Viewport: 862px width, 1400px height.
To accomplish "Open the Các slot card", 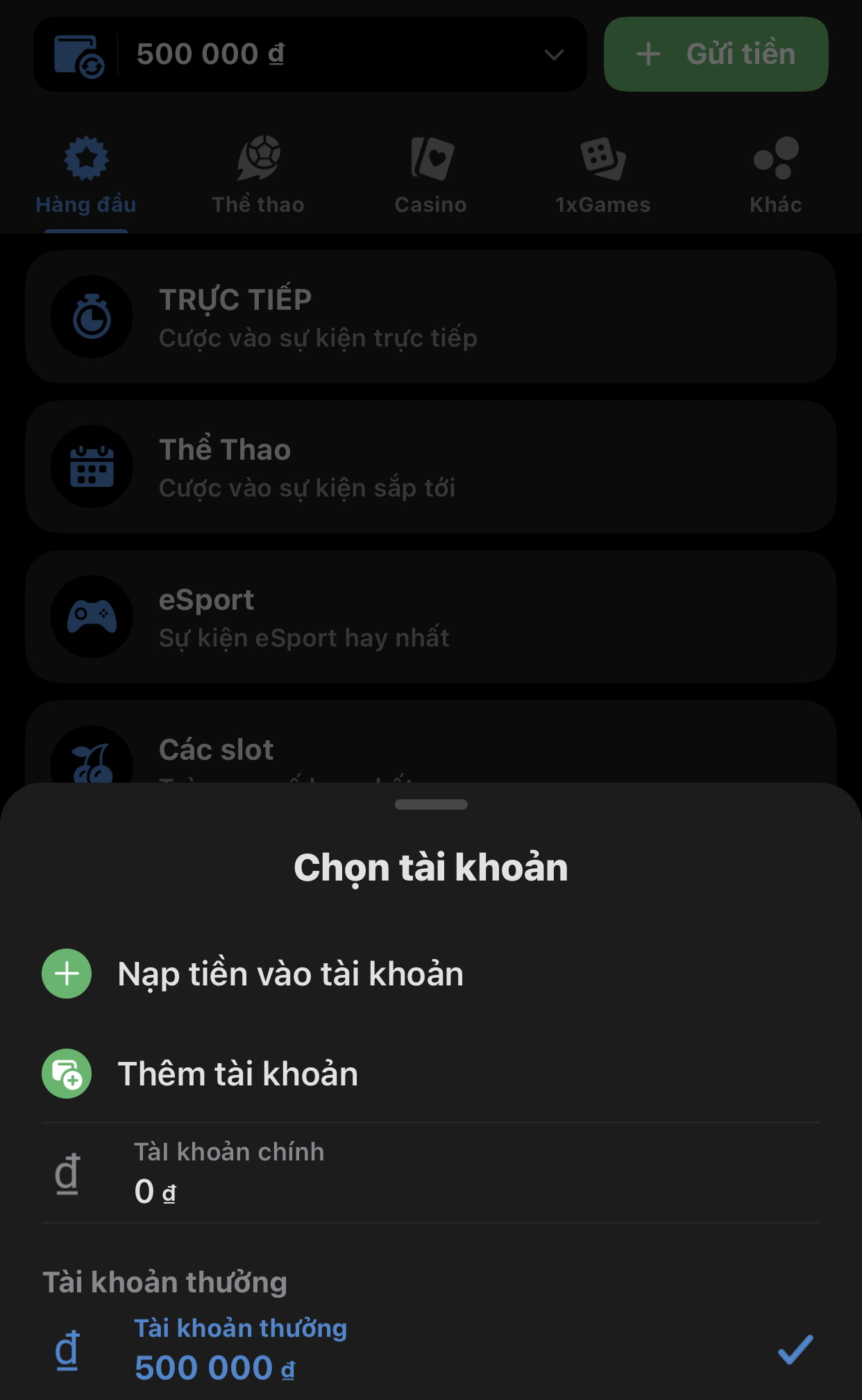I will pyautogui.click(x=431, y=747).
